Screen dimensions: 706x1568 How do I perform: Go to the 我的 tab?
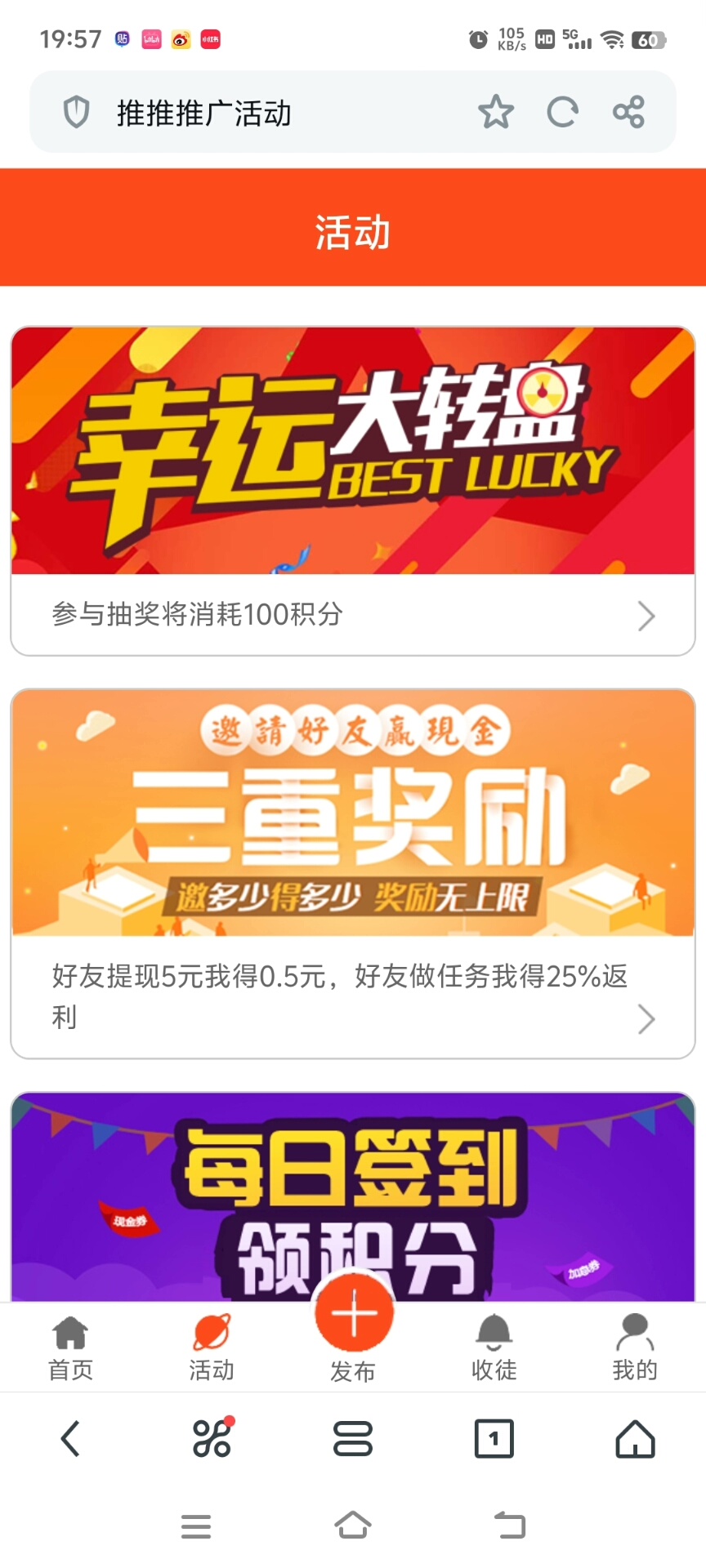pyautogui.click(x=635, y=1347)
